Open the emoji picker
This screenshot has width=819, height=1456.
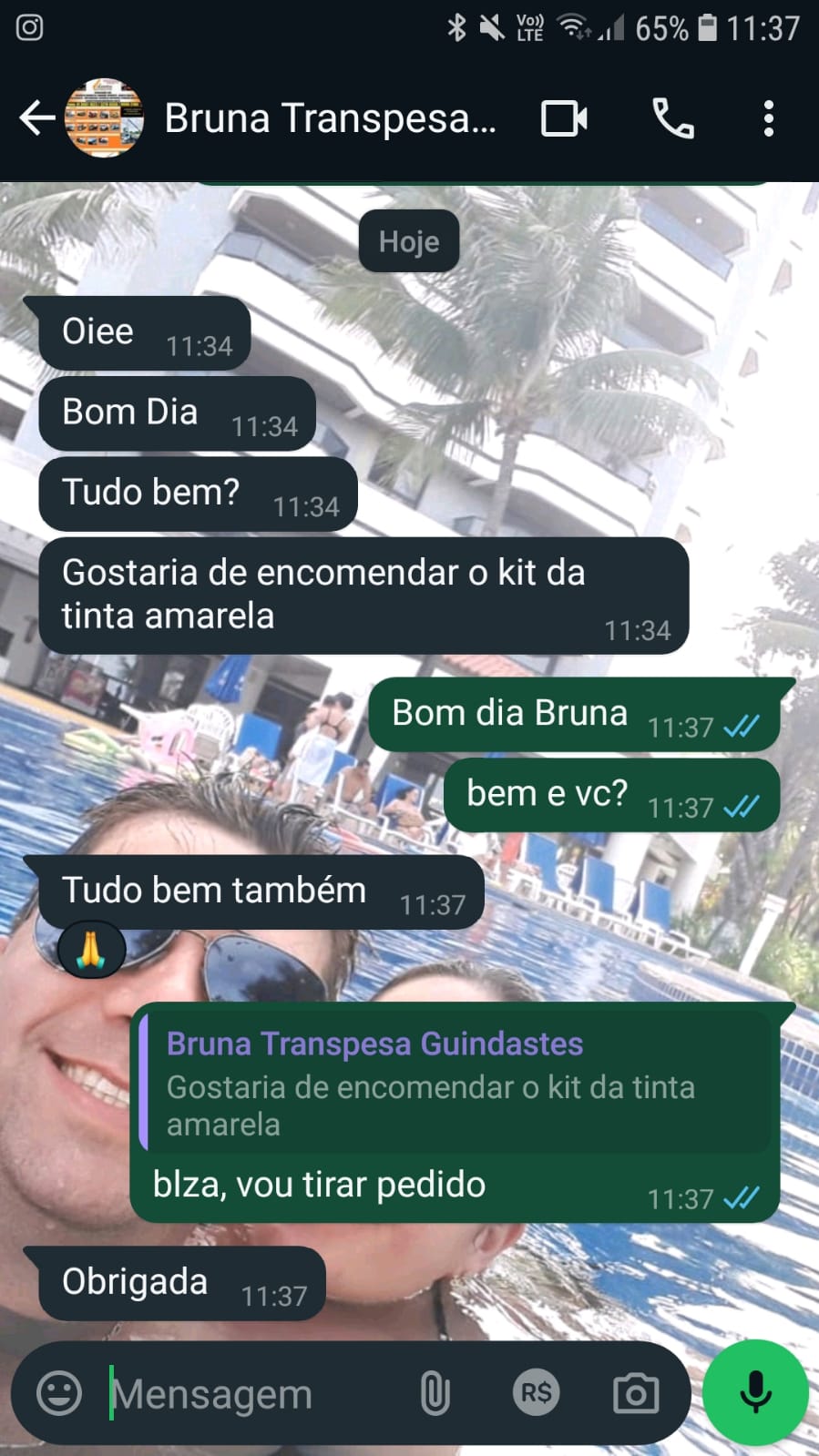(x=59, y=1393)
